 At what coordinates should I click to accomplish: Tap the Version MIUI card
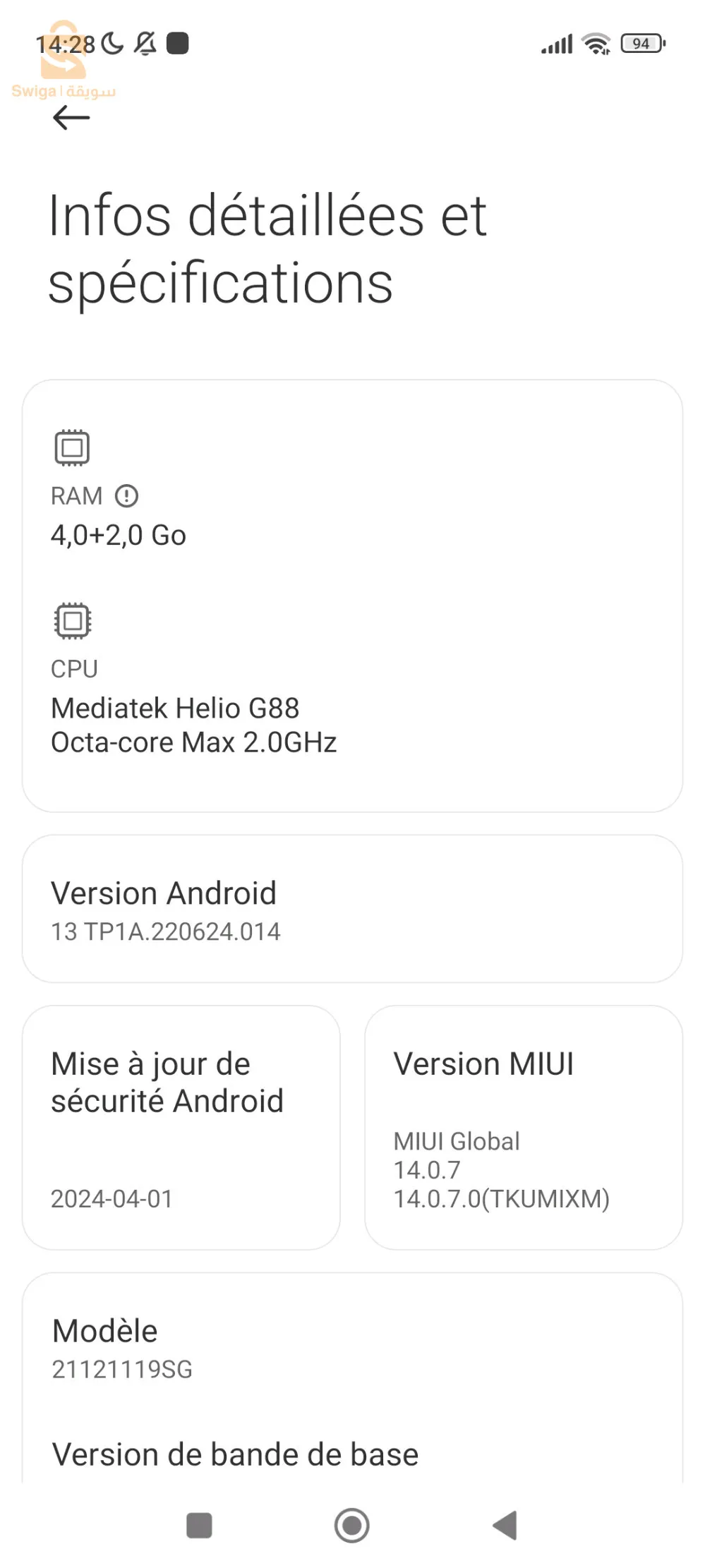tap(523, 1127)
